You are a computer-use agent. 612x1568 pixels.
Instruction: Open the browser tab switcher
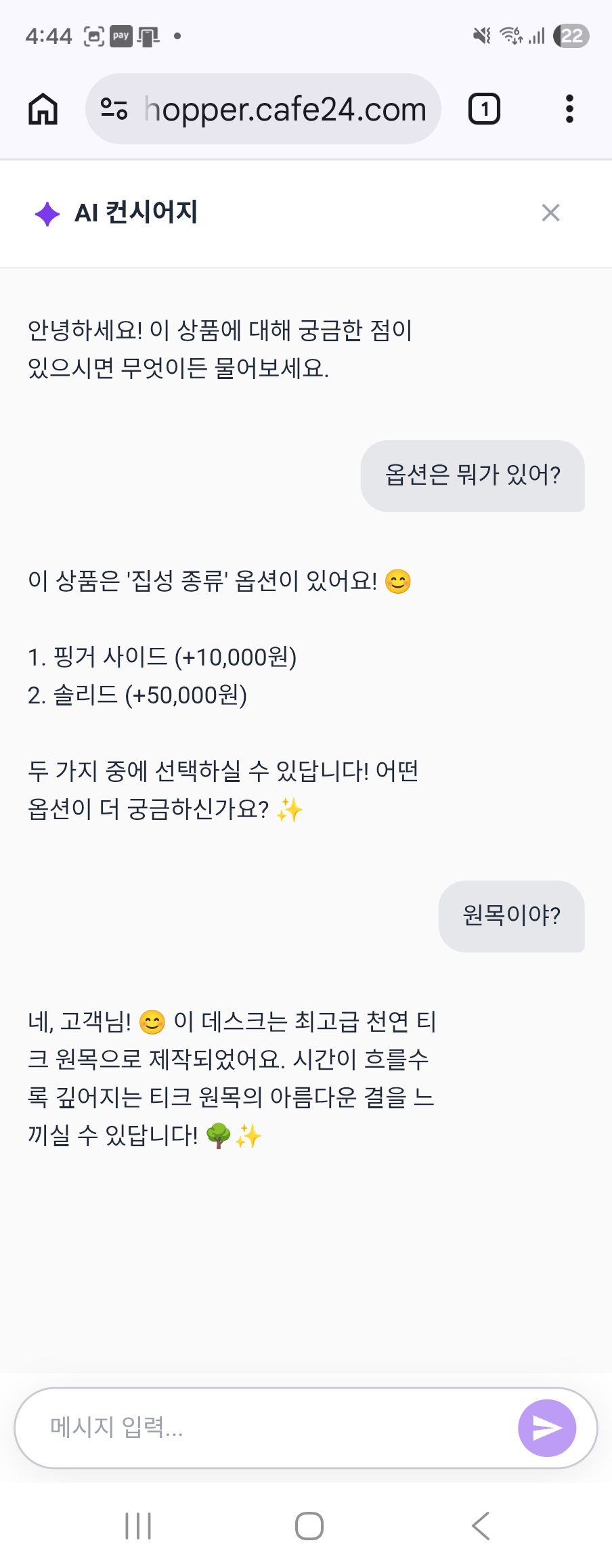(485, 109)
